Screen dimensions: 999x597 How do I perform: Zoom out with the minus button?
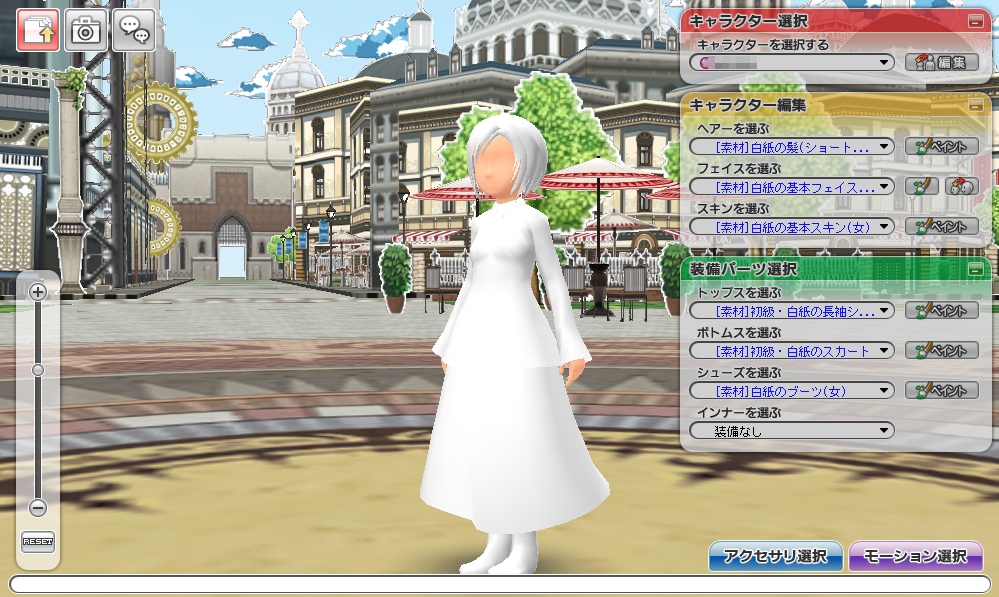[x=38, y=507]
